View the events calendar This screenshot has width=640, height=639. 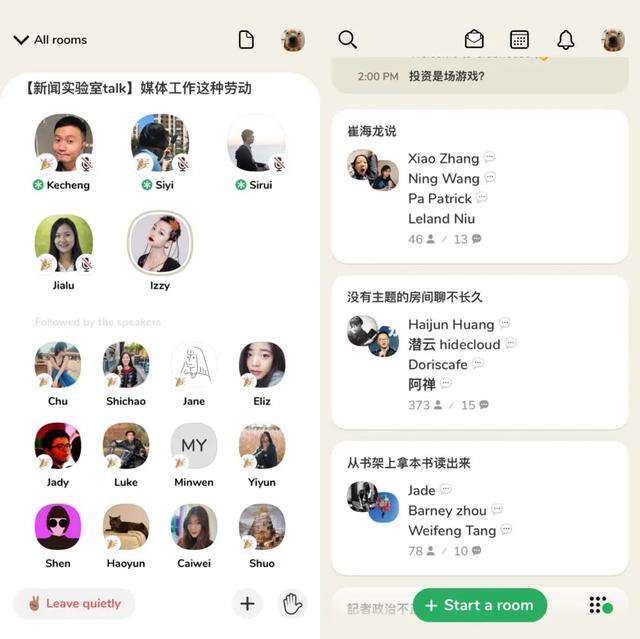pos(519,39)
